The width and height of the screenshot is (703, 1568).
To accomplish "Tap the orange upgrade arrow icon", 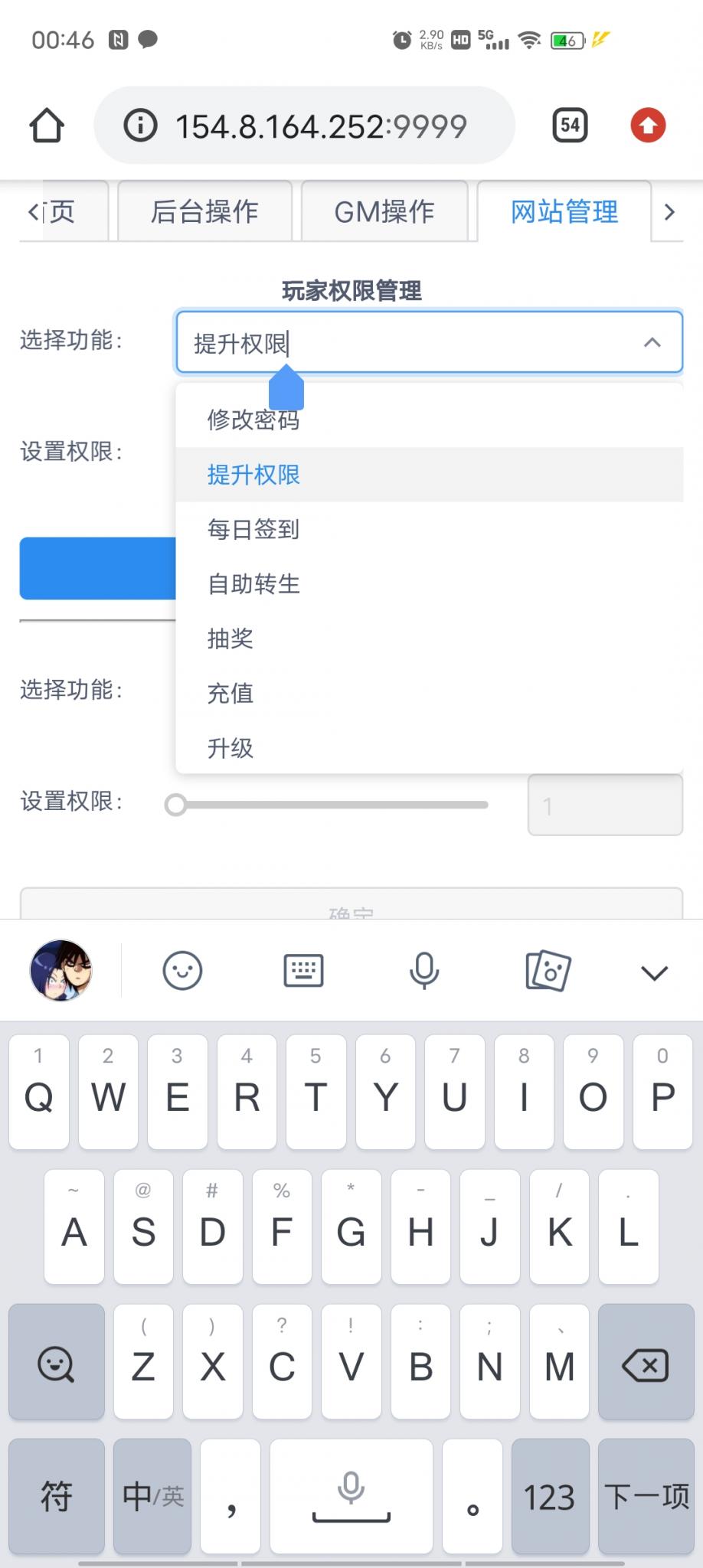I will click(647, 125).
